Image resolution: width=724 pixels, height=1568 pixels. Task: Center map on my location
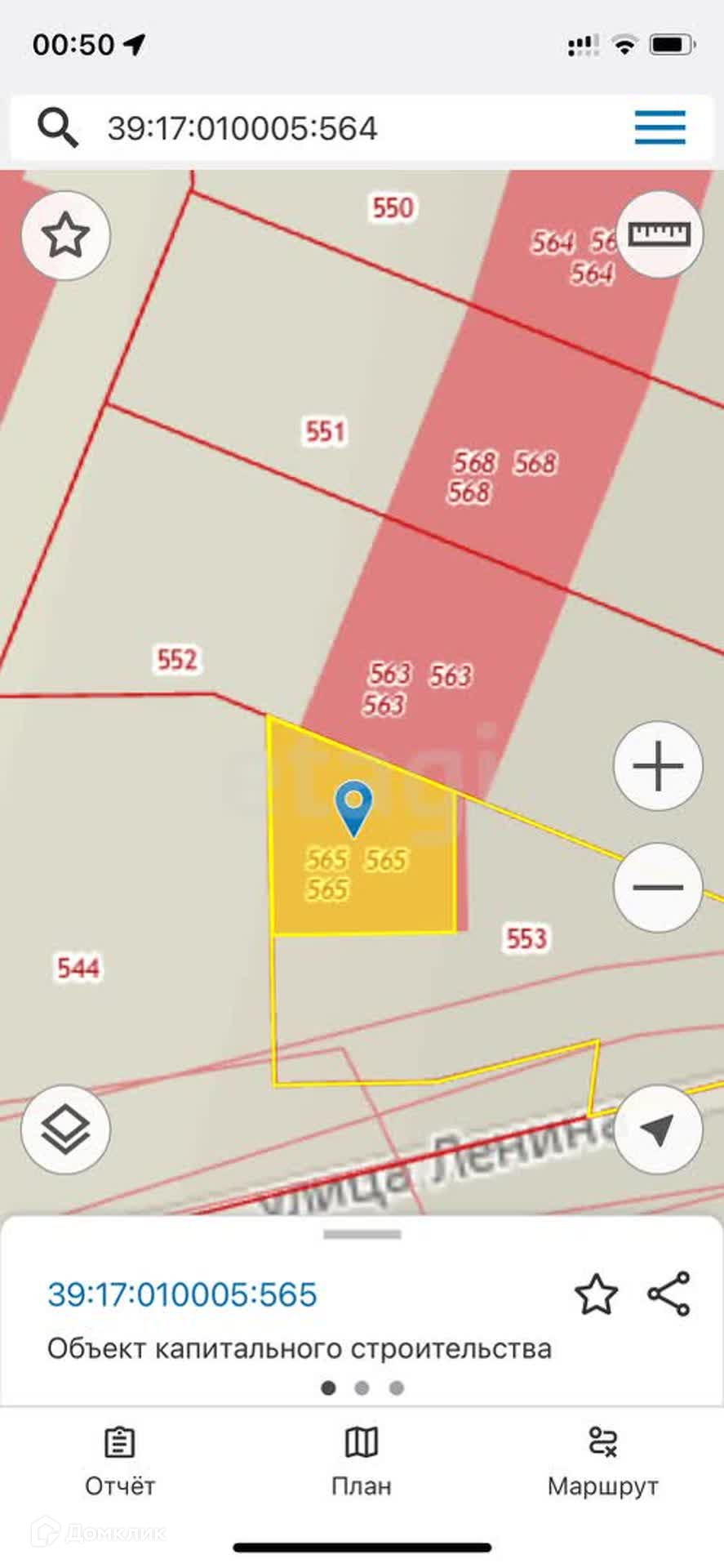pos(658,1129)
